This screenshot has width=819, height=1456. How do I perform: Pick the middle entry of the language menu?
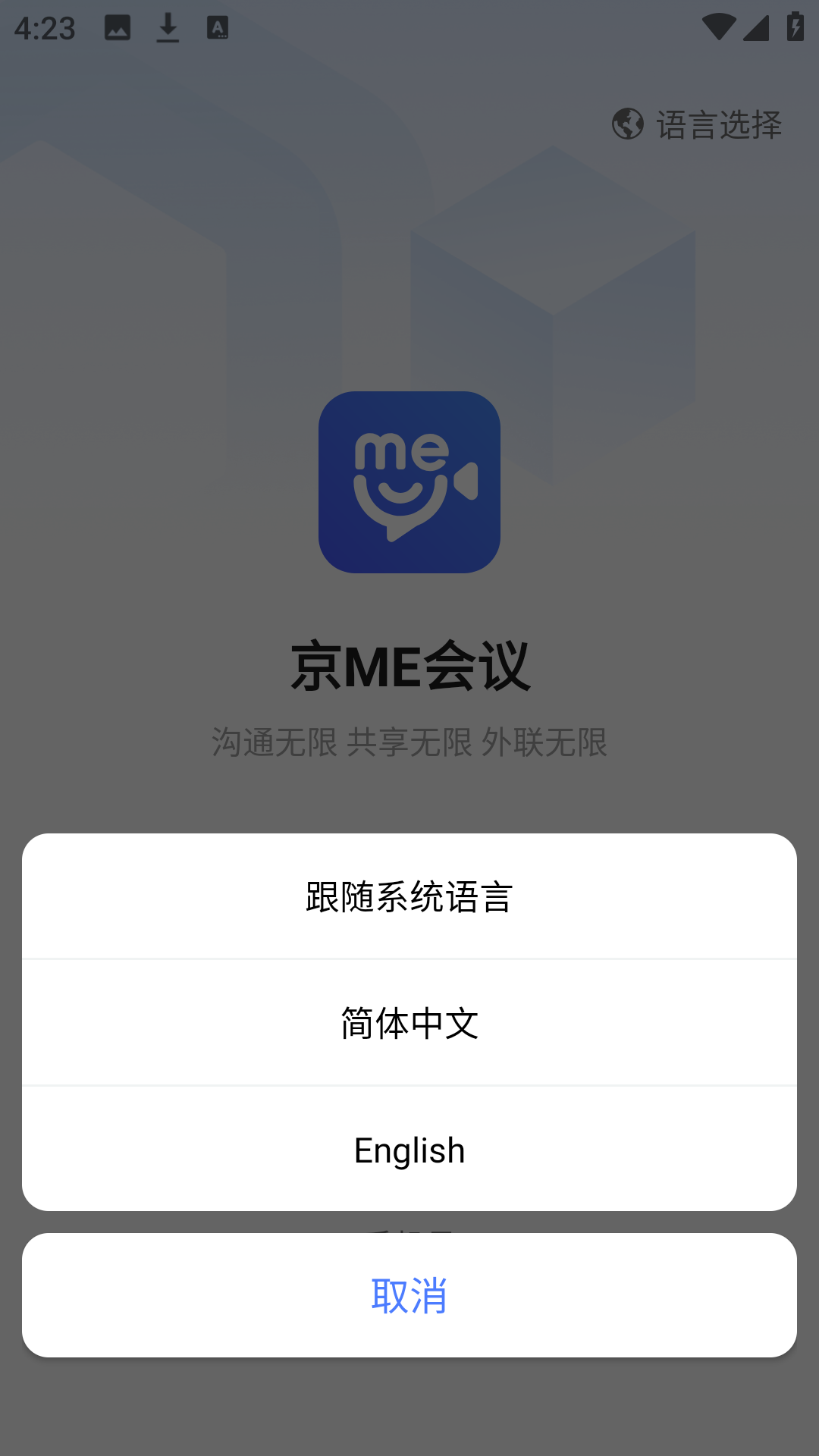pyautogui.click(x=409, y=1021)
